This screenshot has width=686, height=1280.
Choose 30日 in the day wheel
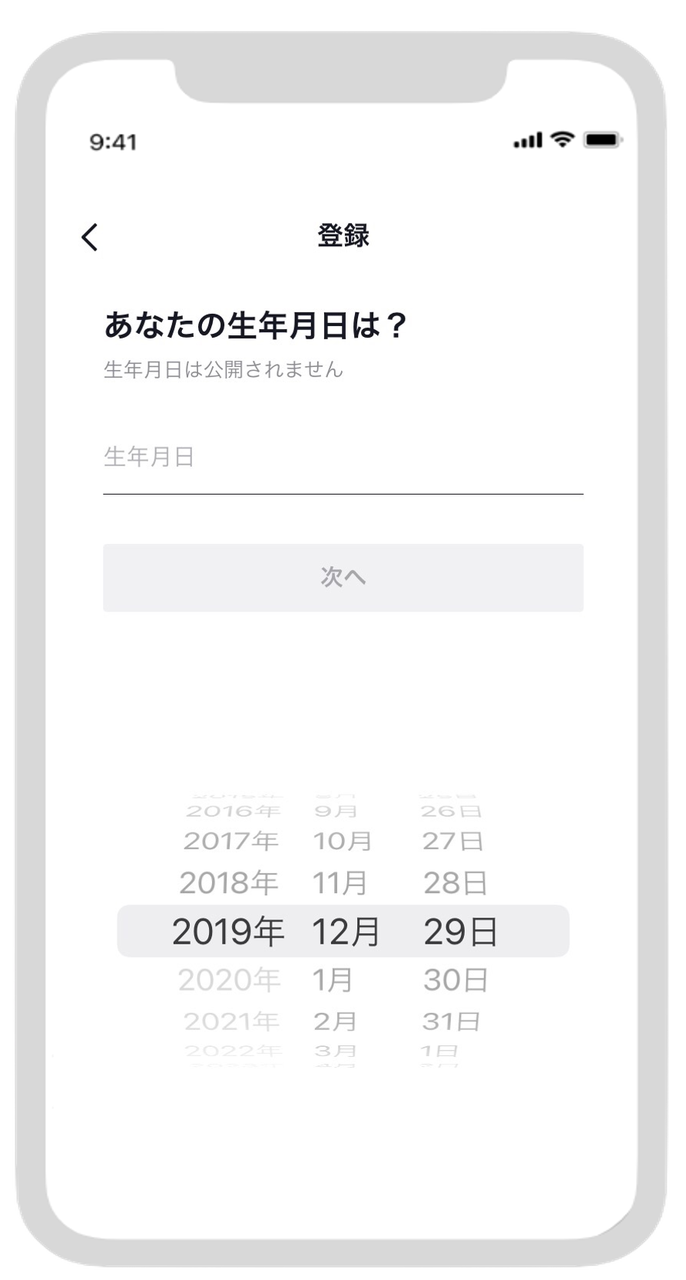455,981
